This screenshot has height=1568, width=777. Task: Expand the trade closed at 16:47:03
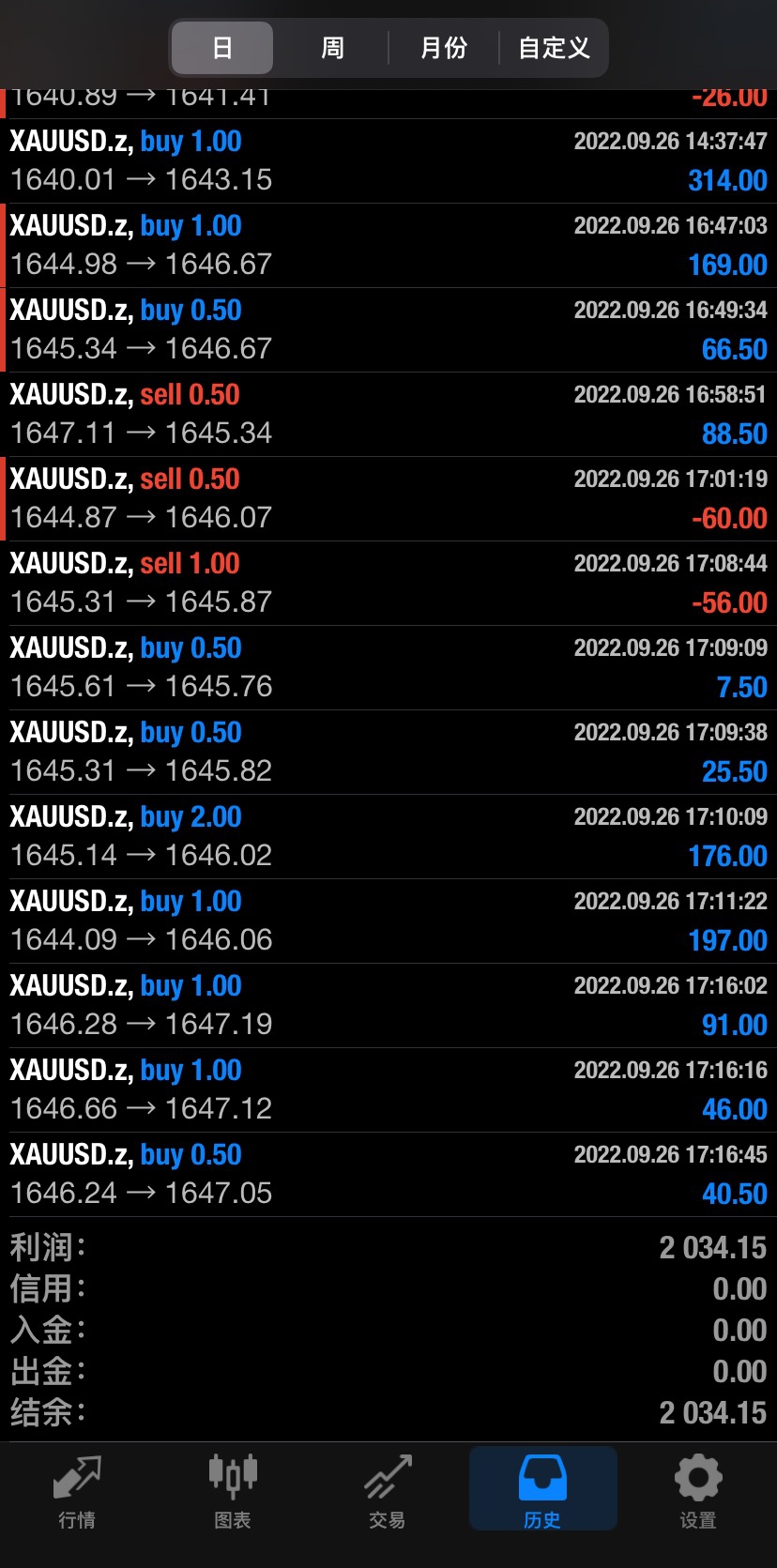[x=388, y=246]
